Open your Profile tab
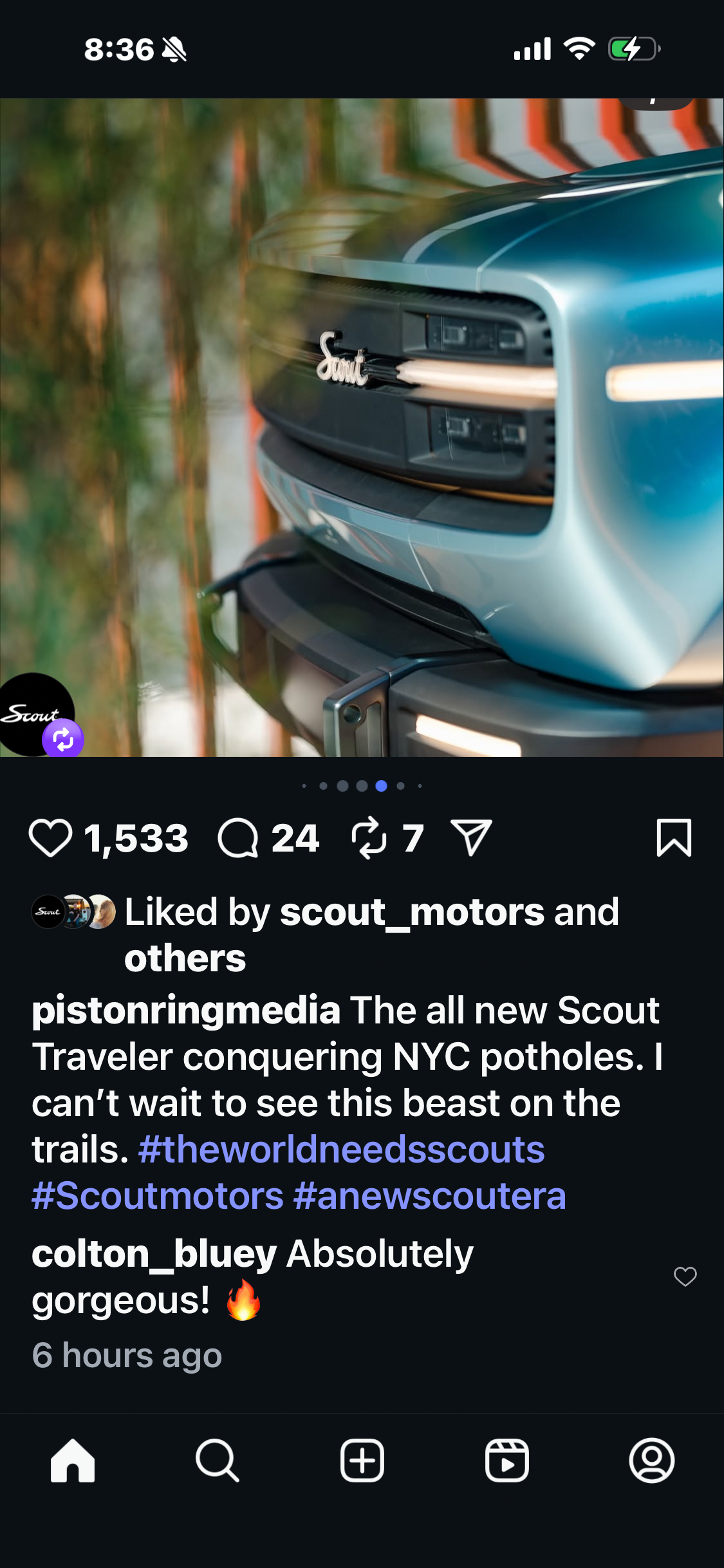This screenshot has height=1568, width=724. pyautogui.click(x=651, y=1461)
